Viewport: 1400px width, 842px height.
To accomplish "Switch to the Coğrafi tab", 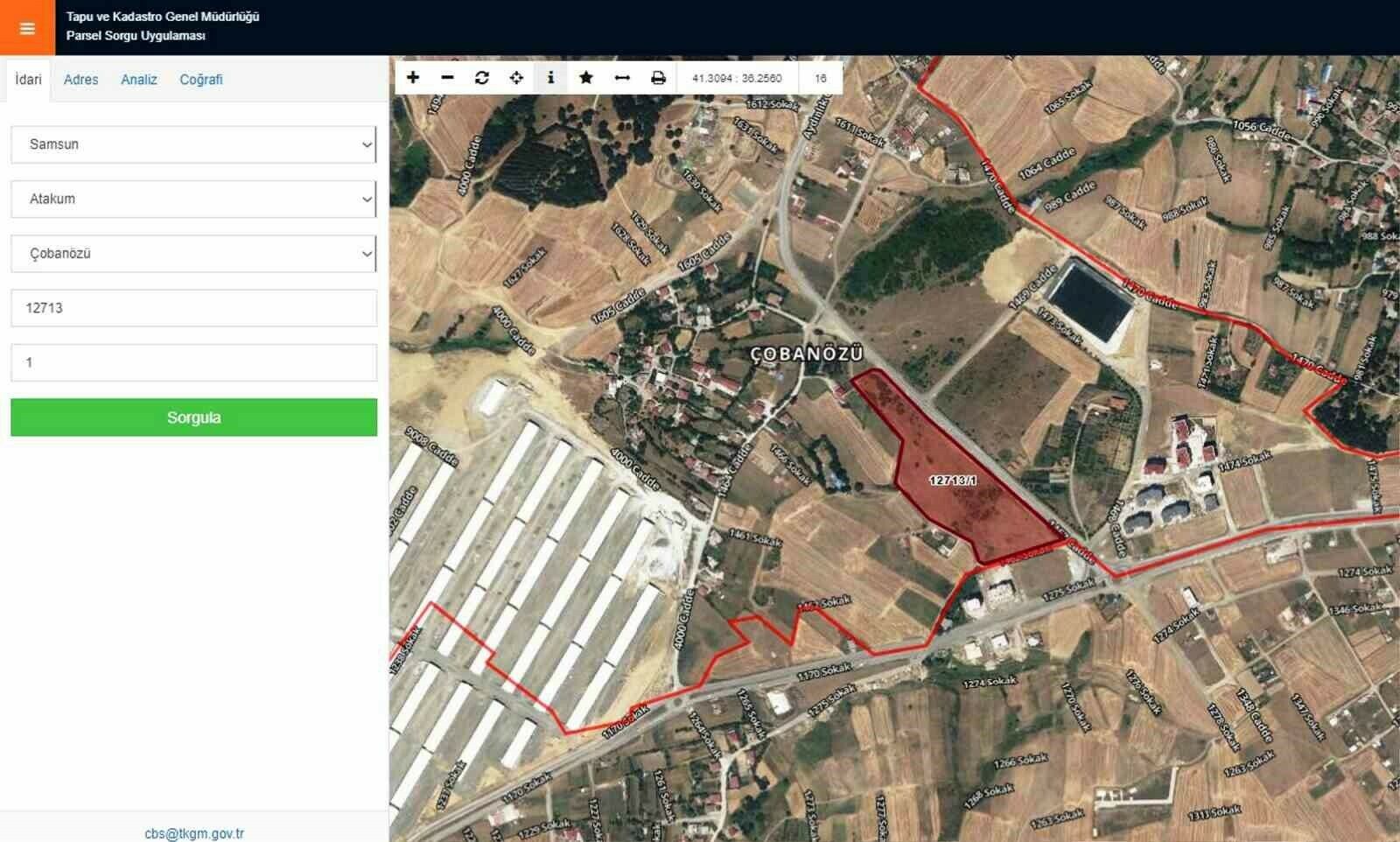I will pyautogui.click(x=200, y=80).
